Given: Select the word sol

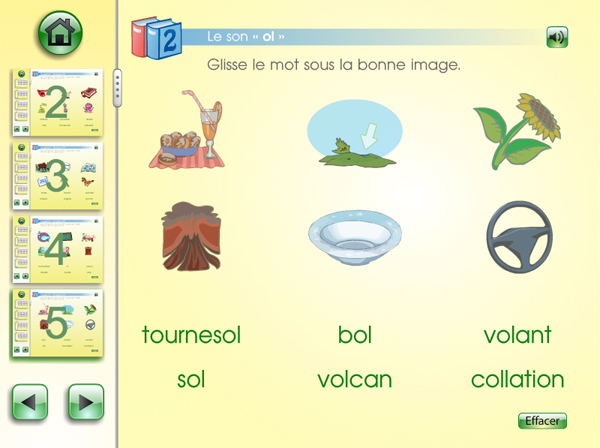Looking at the screenshot, I should tap(191, 380).
